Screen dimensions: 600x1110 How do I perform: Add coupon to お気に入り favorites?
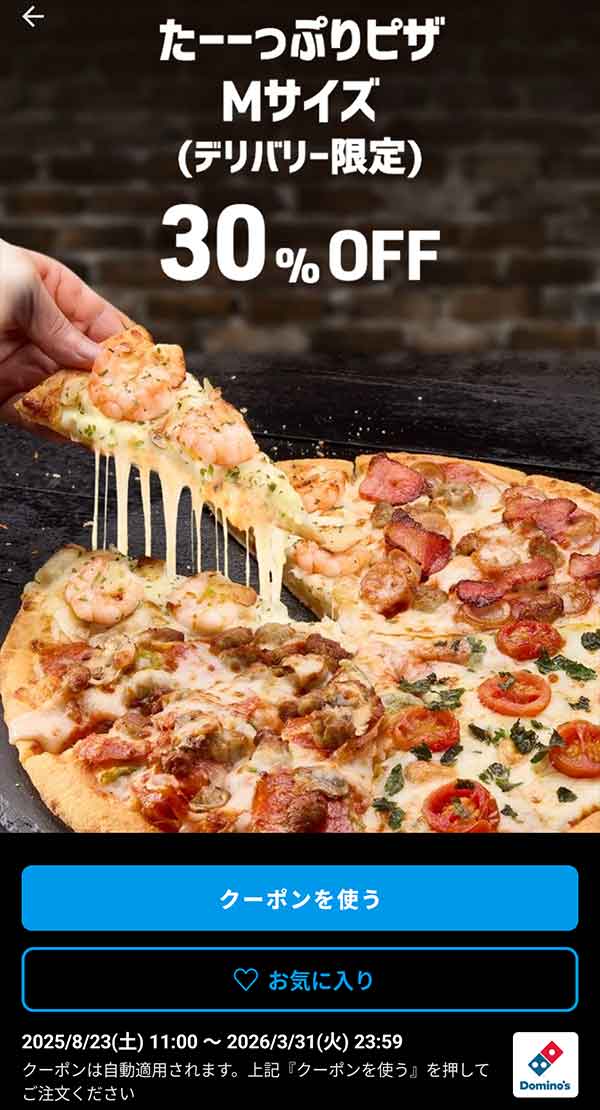[300, 980]
